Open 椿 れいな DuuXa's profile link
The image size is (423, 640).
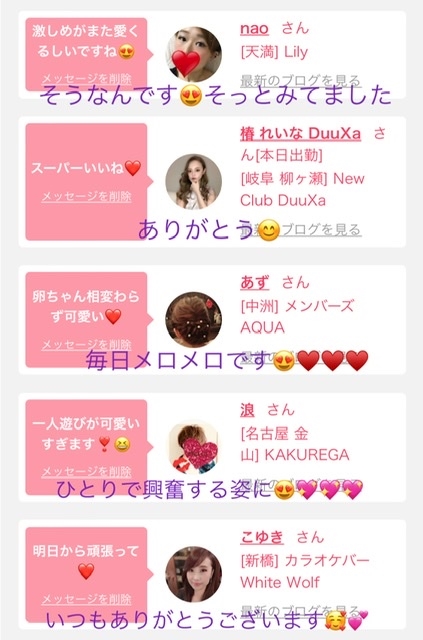tap(301, 133)
